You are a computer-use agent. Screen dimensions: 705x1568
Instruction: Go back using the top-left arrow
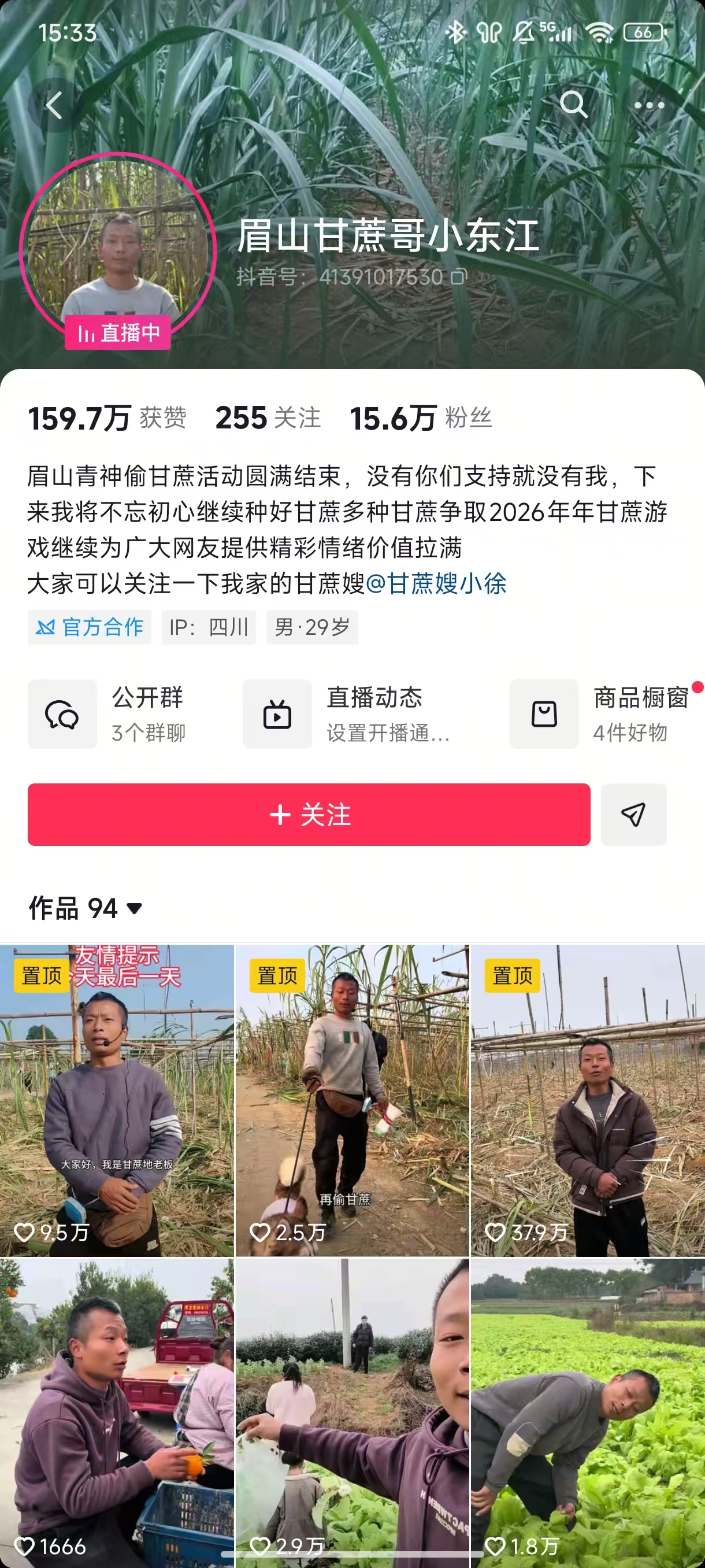[x=54, y=105]
